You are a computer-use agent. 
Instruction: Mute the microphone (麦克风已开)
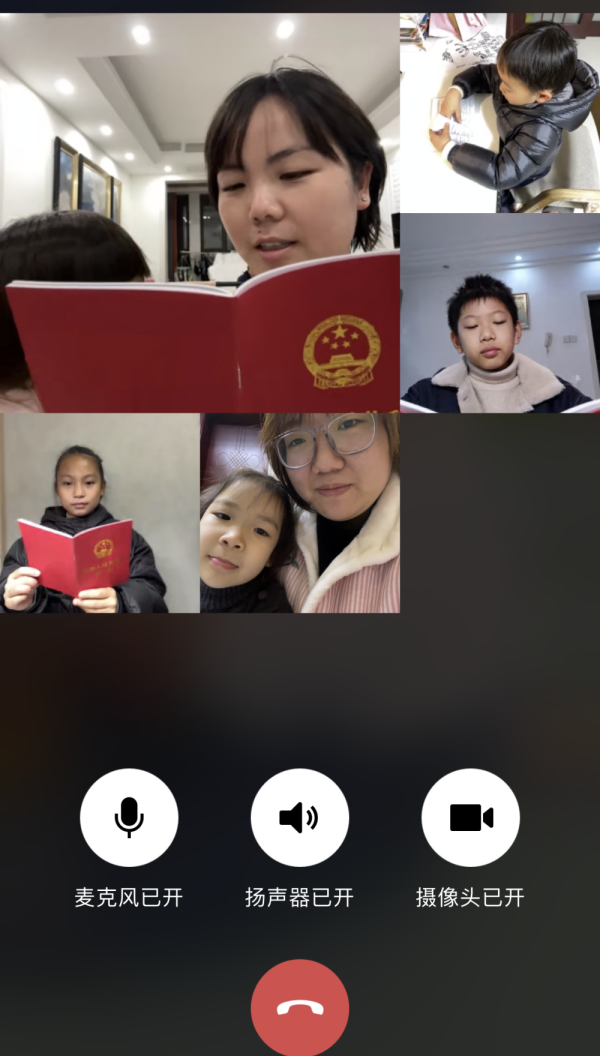129,818
